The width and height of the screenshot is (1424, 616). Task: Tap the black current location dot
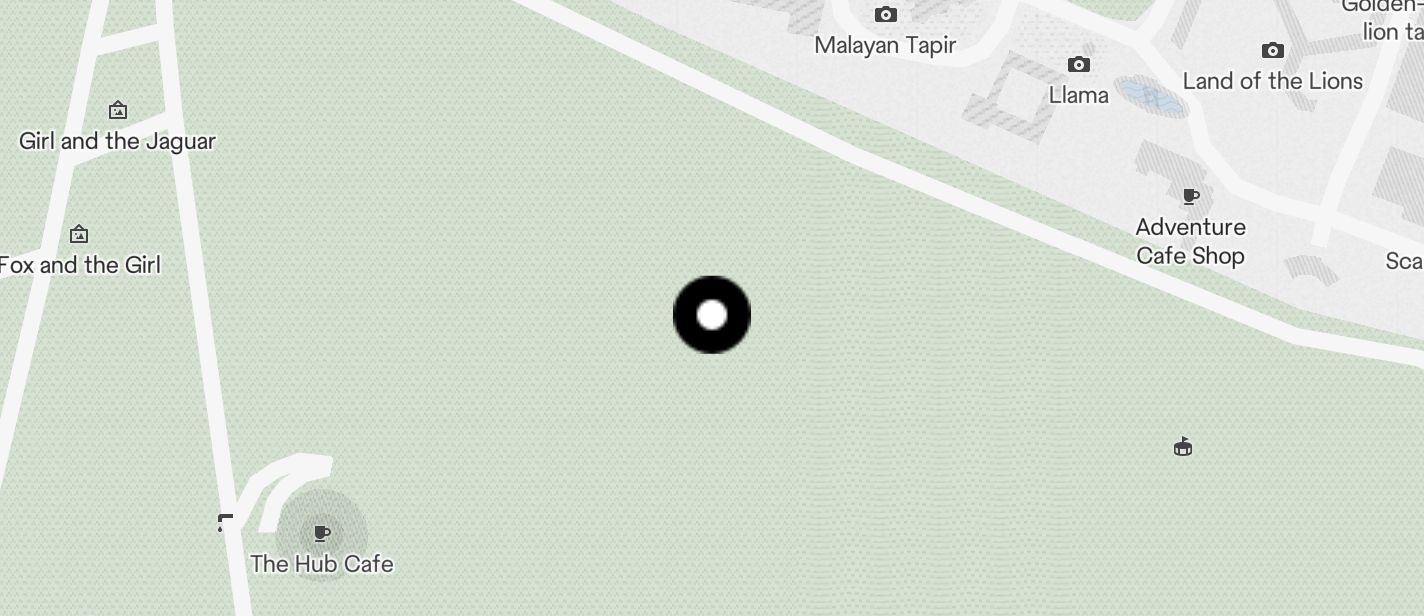[712, 315]
